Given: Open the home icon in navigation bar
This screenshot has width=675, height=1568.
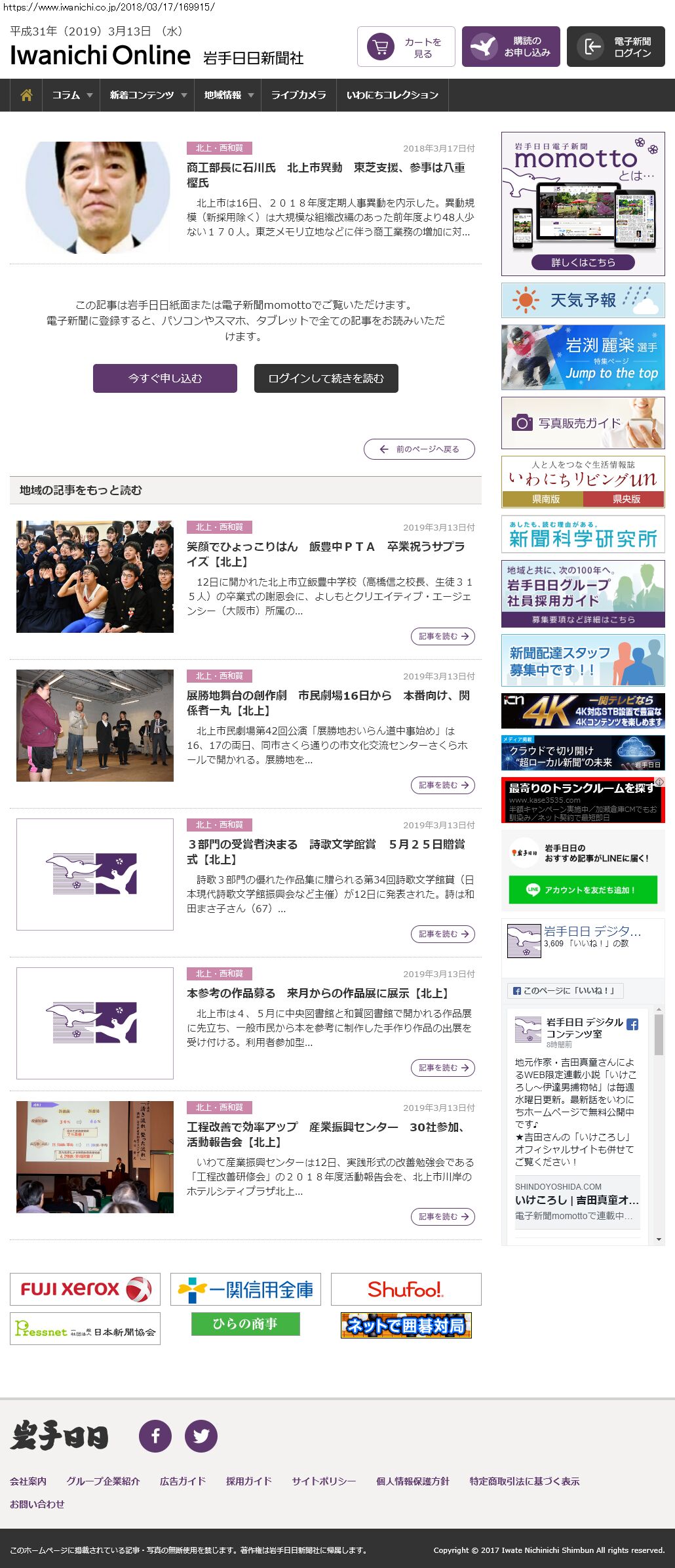Looking at the screenshot, I should point(26,95).
